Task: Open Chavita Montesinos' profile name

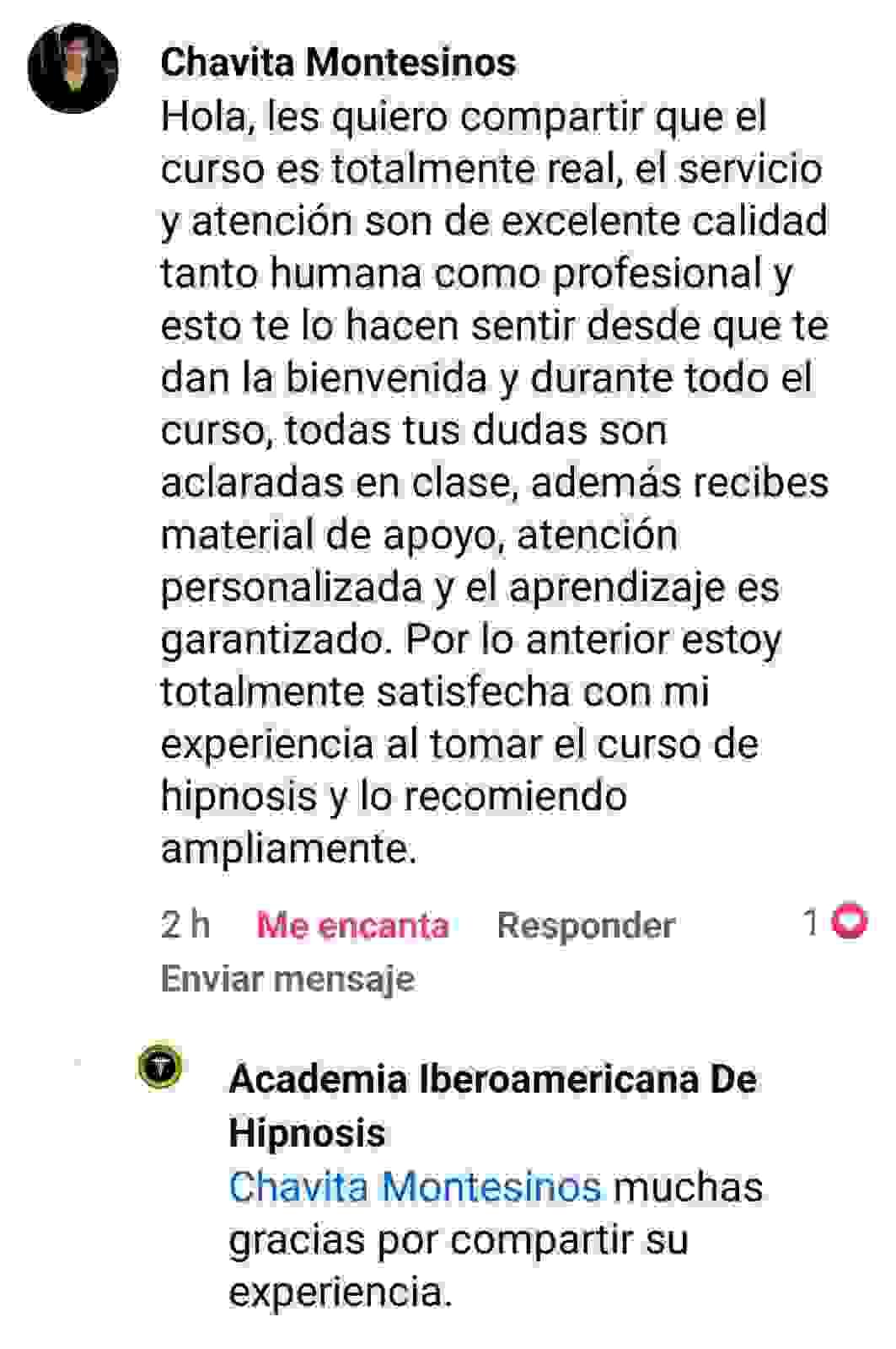Action: point(338,63)
